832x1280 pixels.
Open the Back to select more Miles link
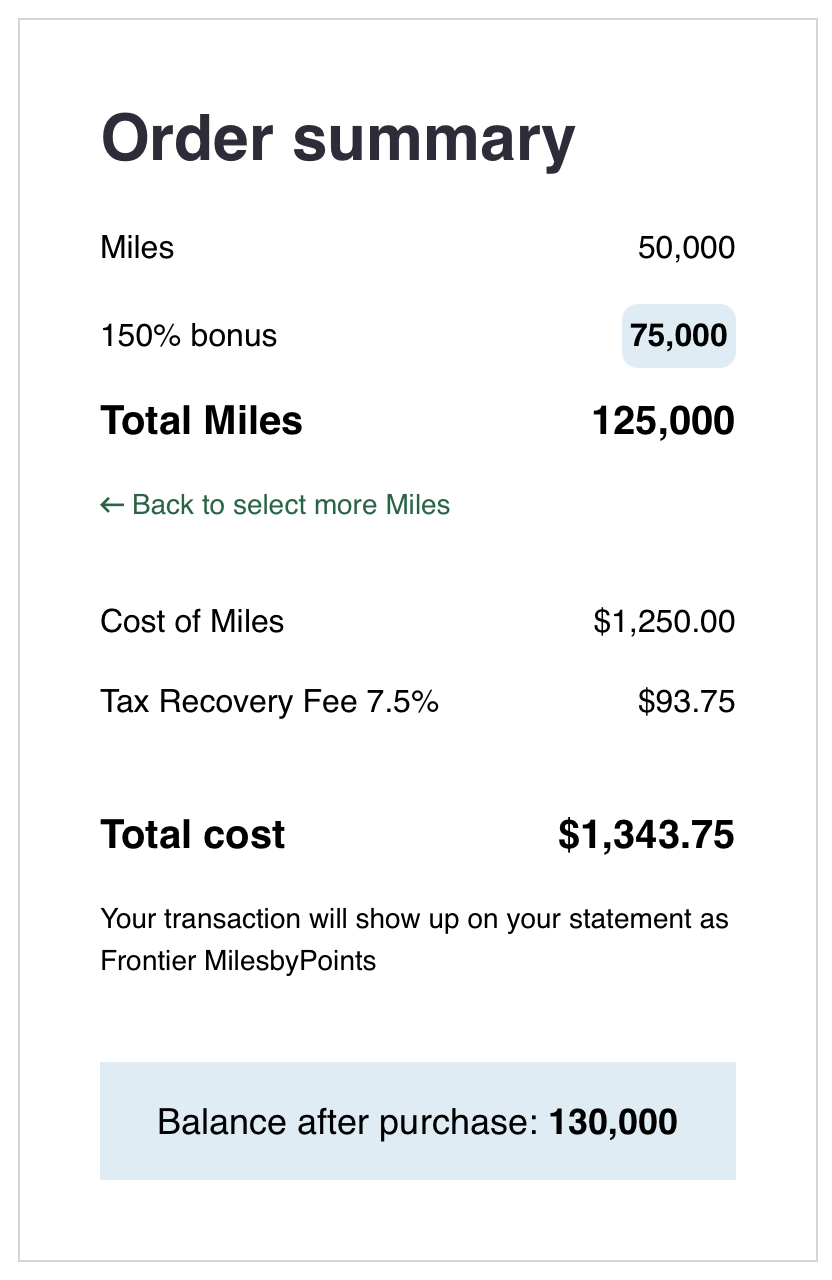coord(289,505)
